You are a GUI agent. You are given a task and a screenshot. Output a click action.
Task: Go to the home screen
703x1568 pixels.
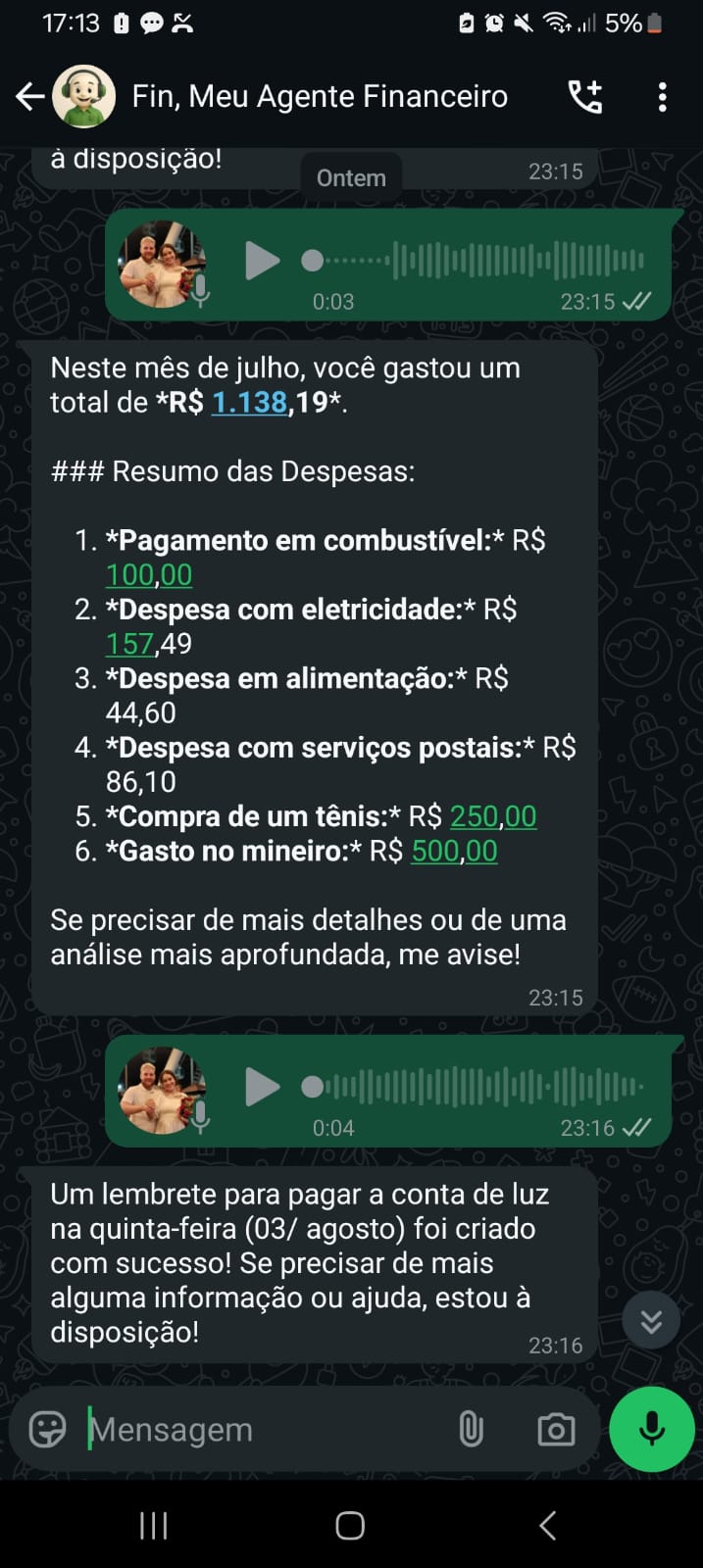(x=350, y=1525)
